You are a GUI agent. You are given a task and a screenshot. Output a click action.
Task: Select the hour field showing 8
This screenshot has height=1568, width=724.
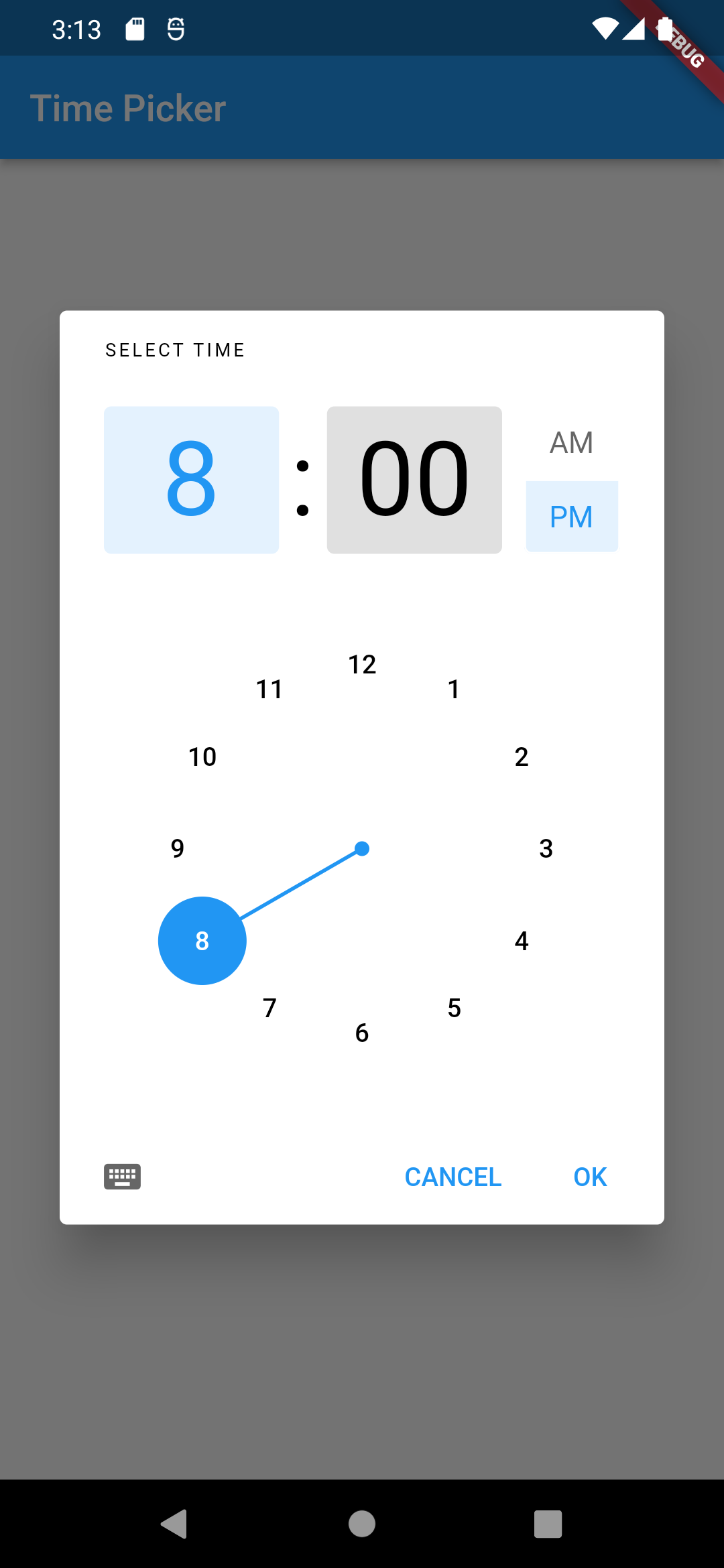pos(191,480)
